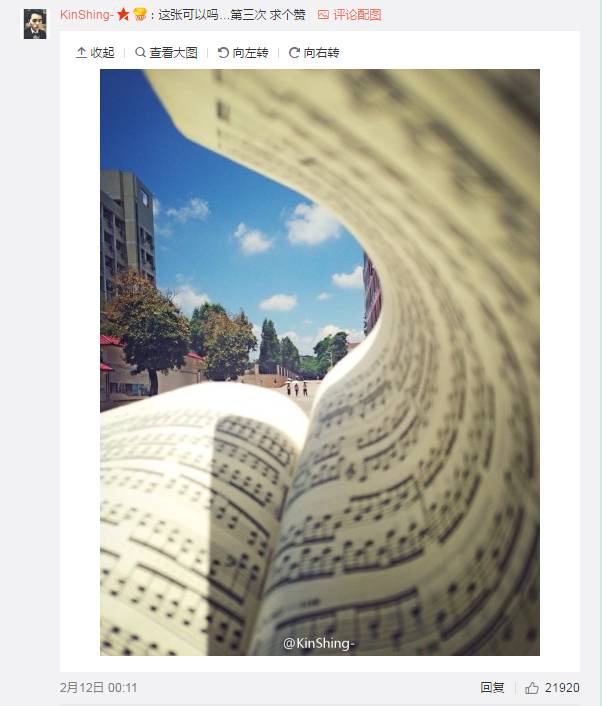View the full-size image via 查看大图
The height and width of the screenshot is (706, 602).
coord(166,53)
